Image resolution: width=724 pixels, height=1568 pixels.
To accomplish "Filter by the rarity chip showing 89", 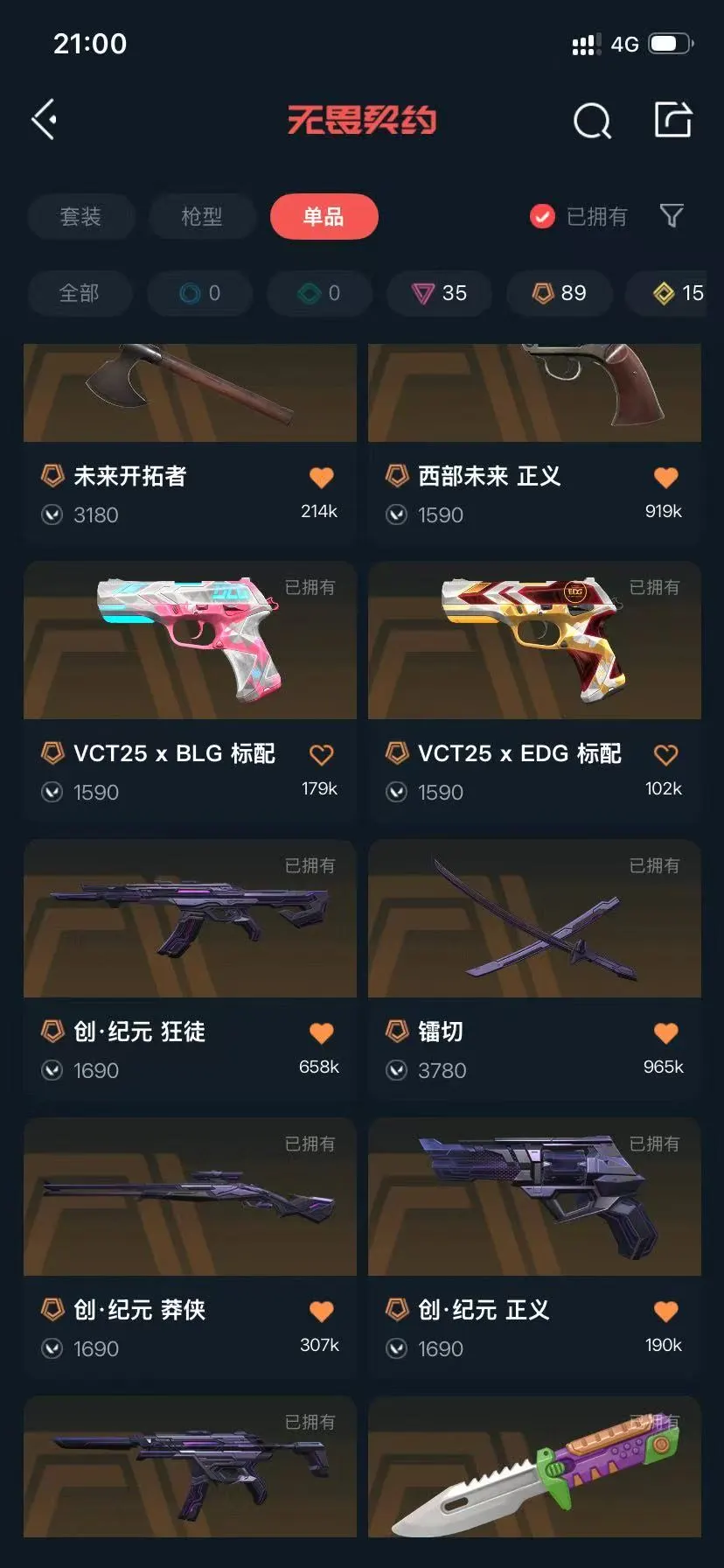I will click(560, 293).
